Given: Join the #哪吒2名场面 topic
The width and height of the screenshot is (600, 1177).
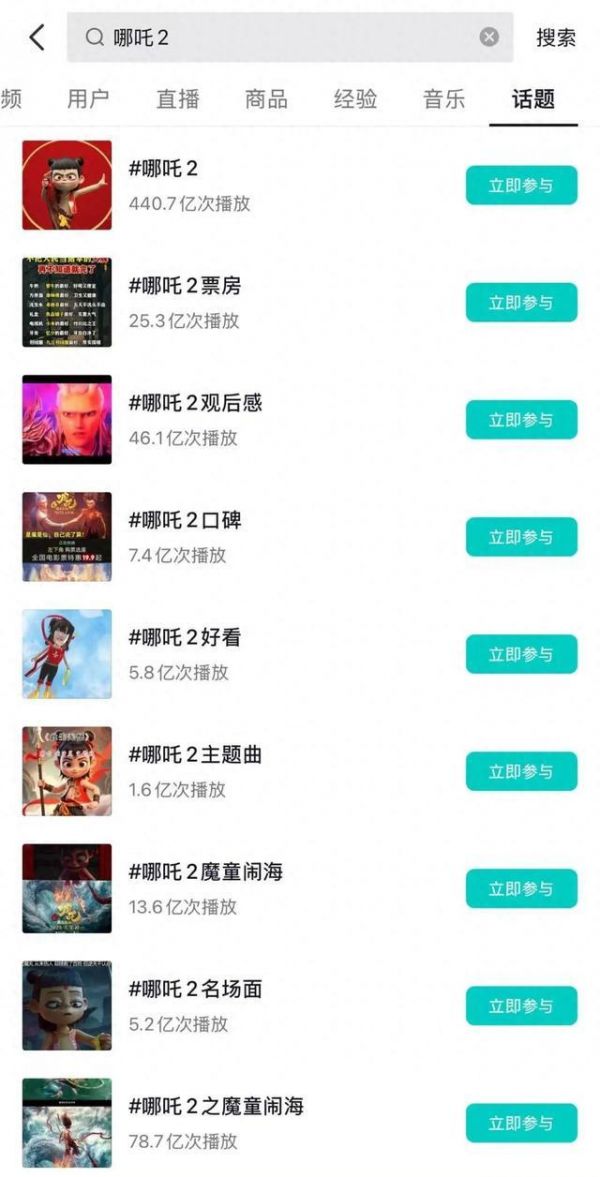Looking at the screenshot, I should point(521,1006).
